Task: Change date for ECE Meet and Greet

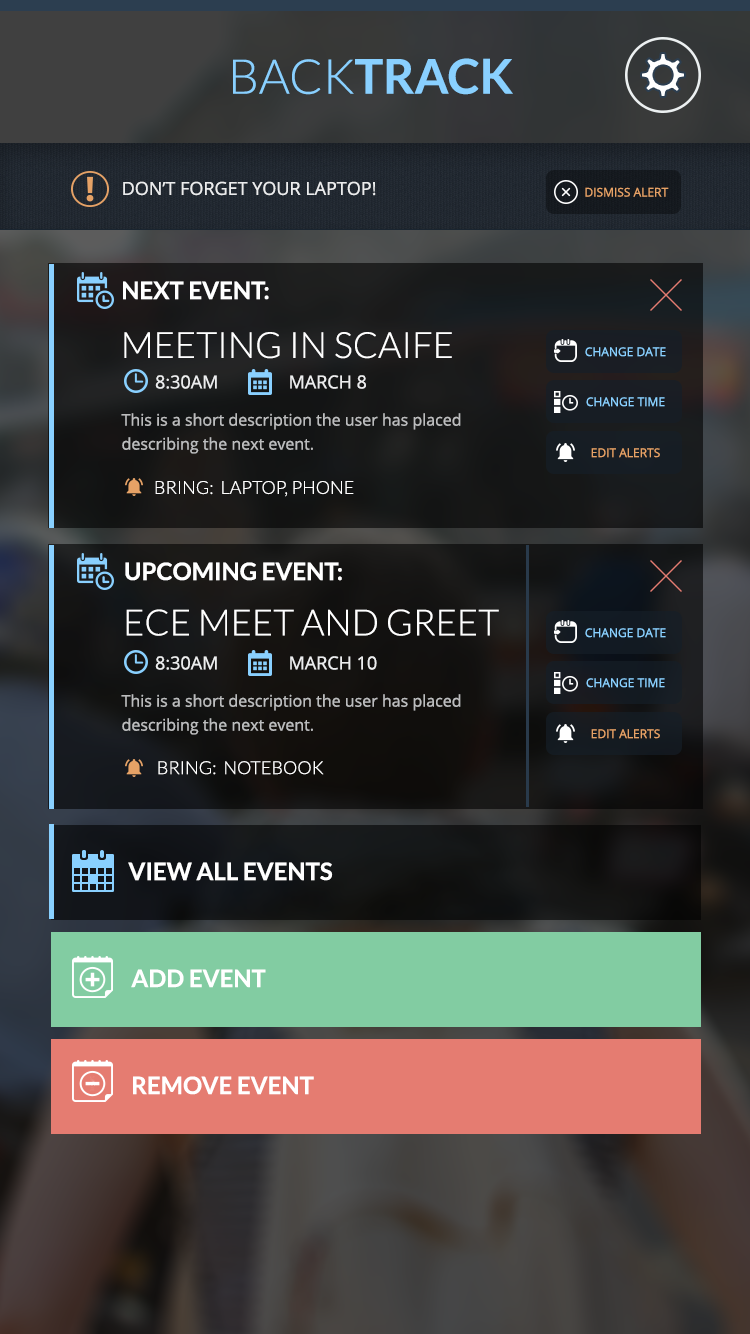Action: 613,633
